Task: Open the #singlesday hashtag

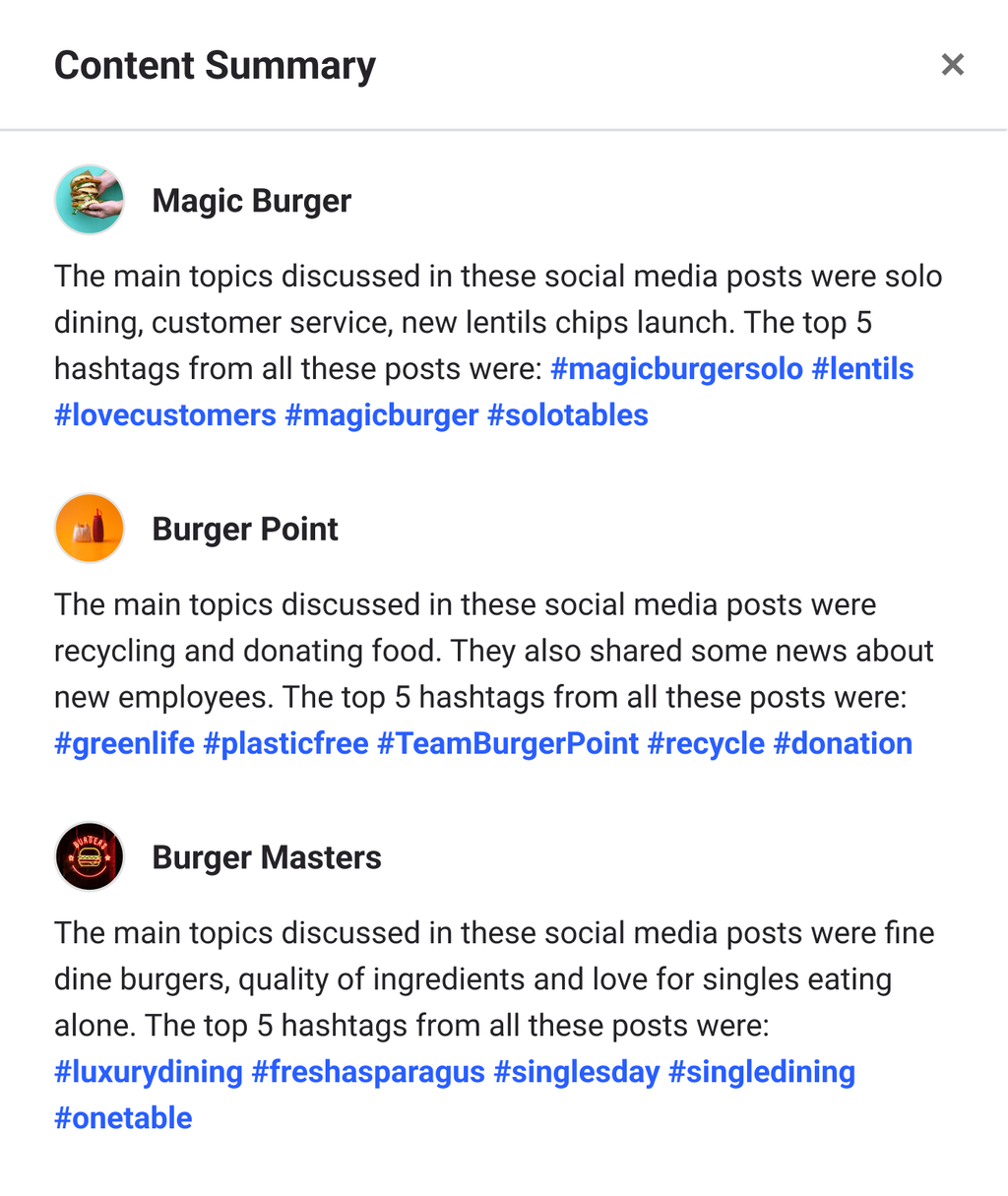Action: [577, 1072]
